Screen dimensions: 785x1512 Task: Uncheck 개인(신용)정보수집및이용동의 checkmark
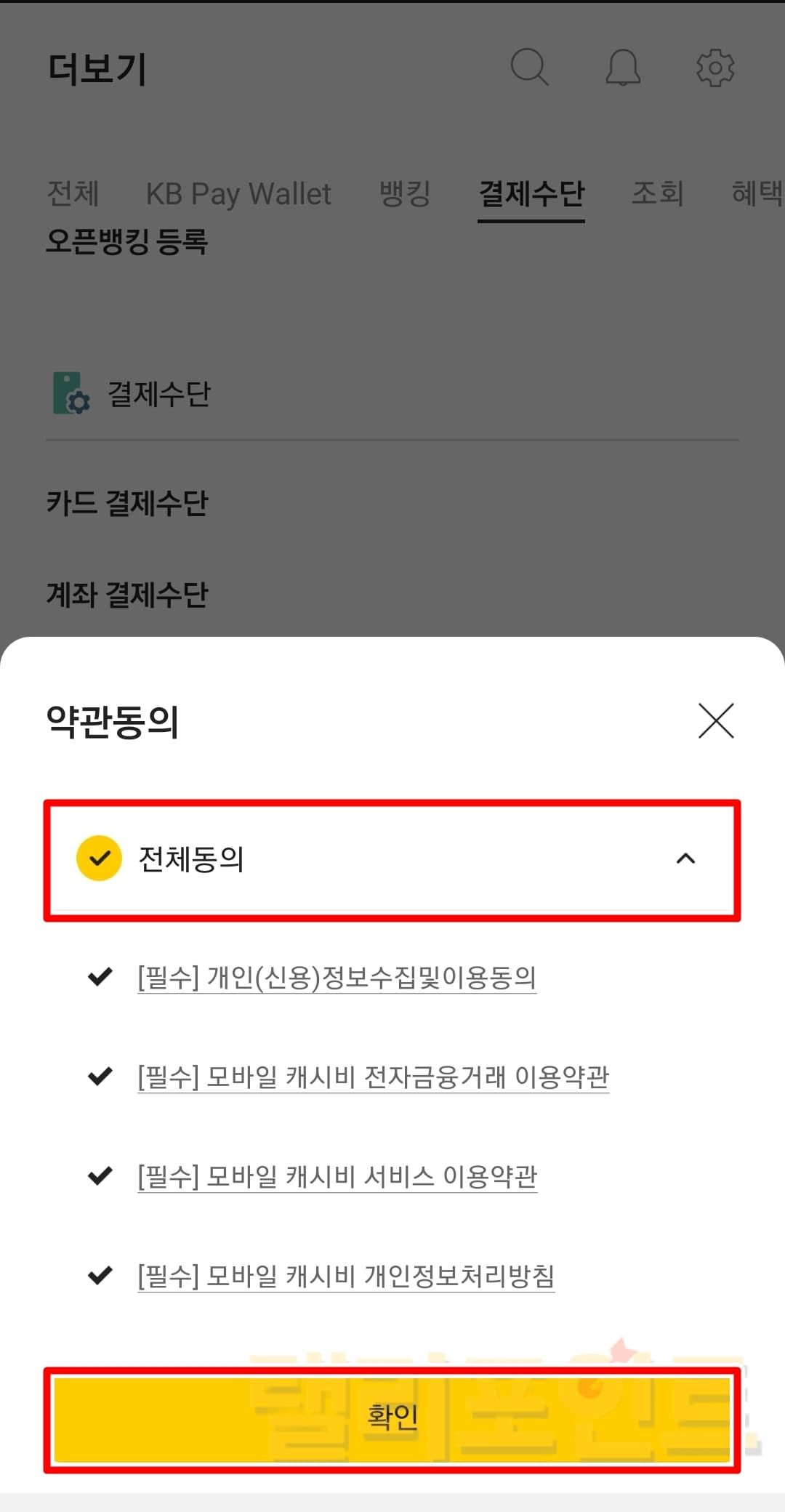click(100, 976)
